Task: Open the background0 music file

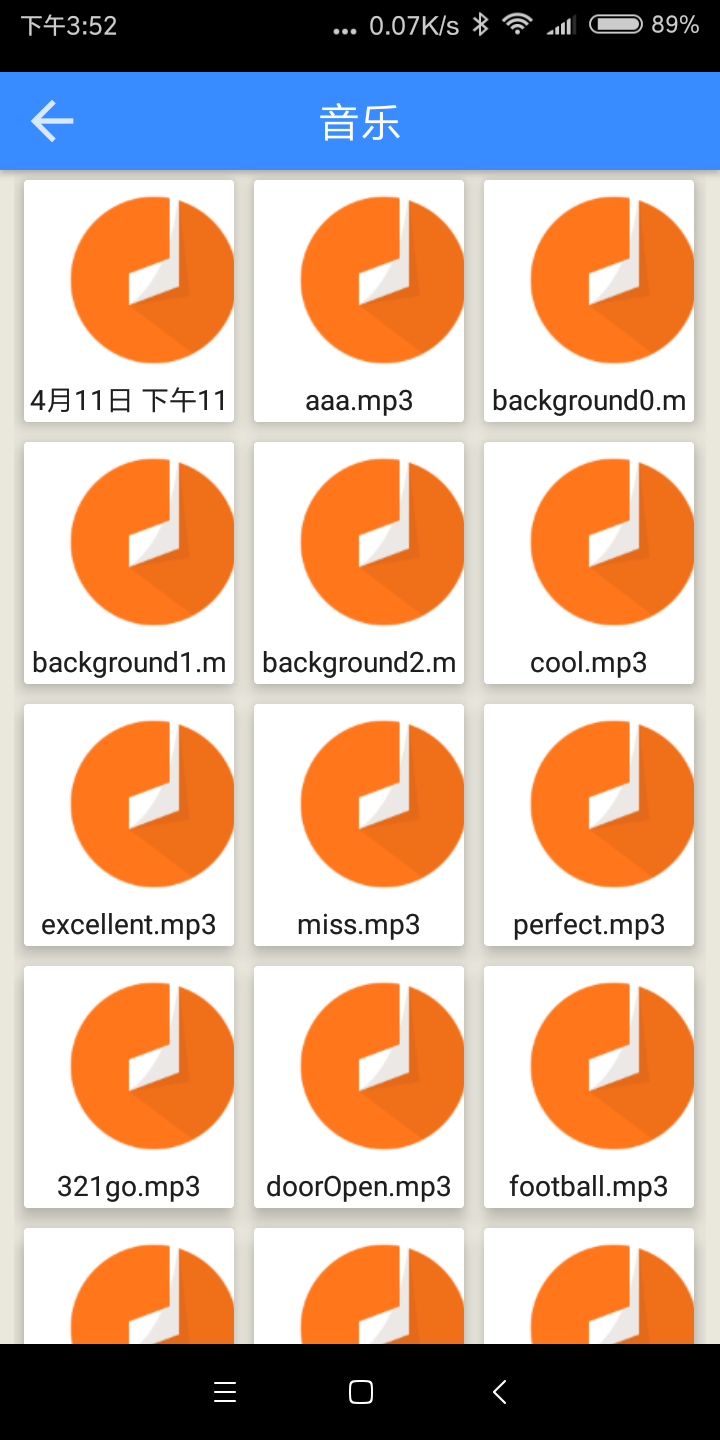Action: click(589, 301)
